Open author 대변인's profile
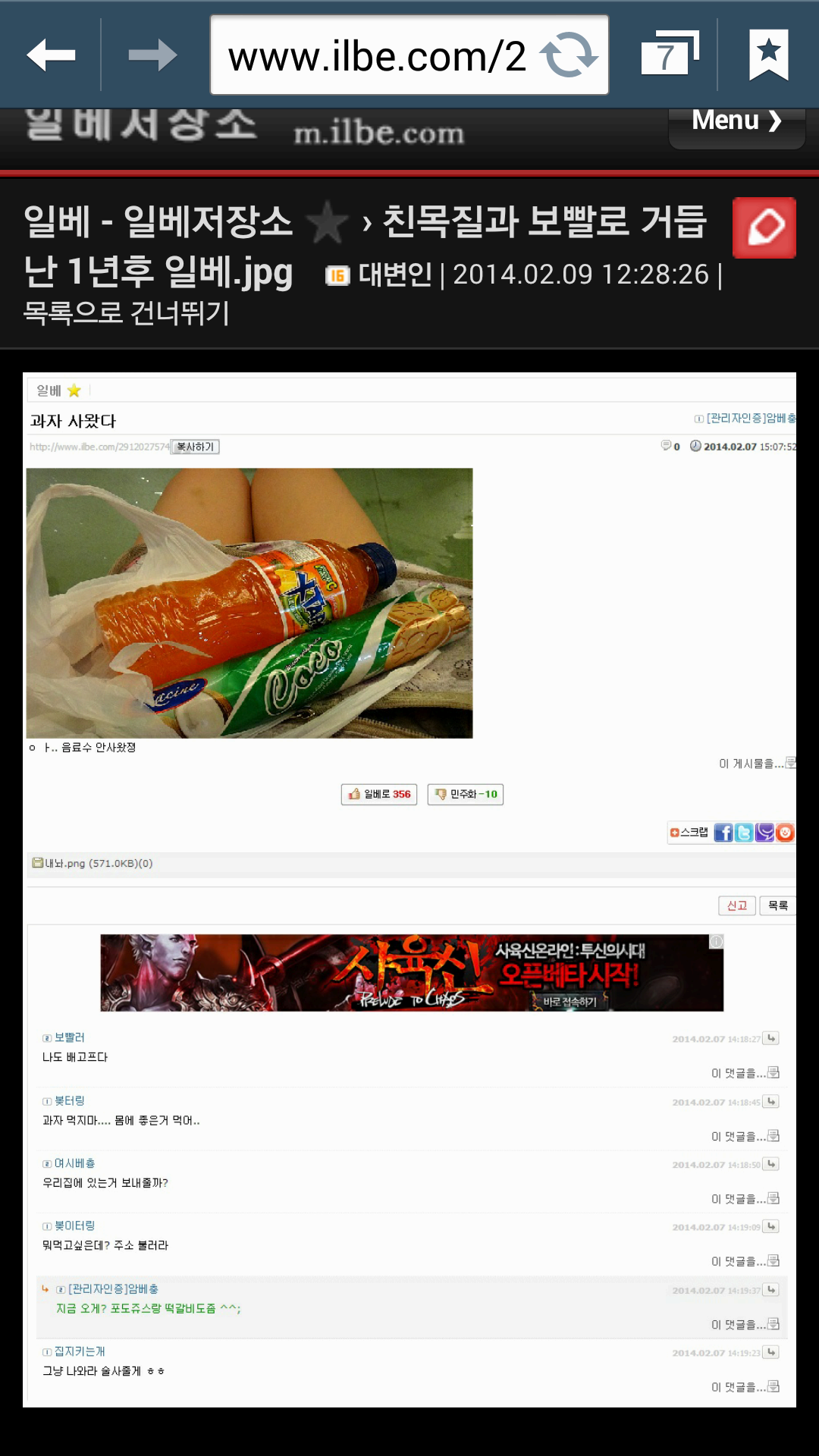This screenshot has height=1456, width=819. (x=394, y=275)
